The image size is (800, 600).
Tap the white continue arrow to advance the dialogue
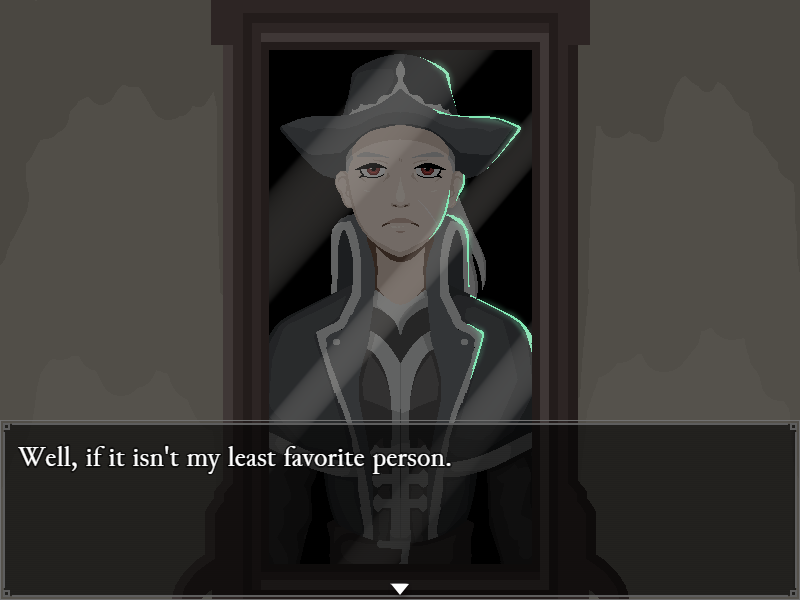pyautogui.click(x=400, y=588)
